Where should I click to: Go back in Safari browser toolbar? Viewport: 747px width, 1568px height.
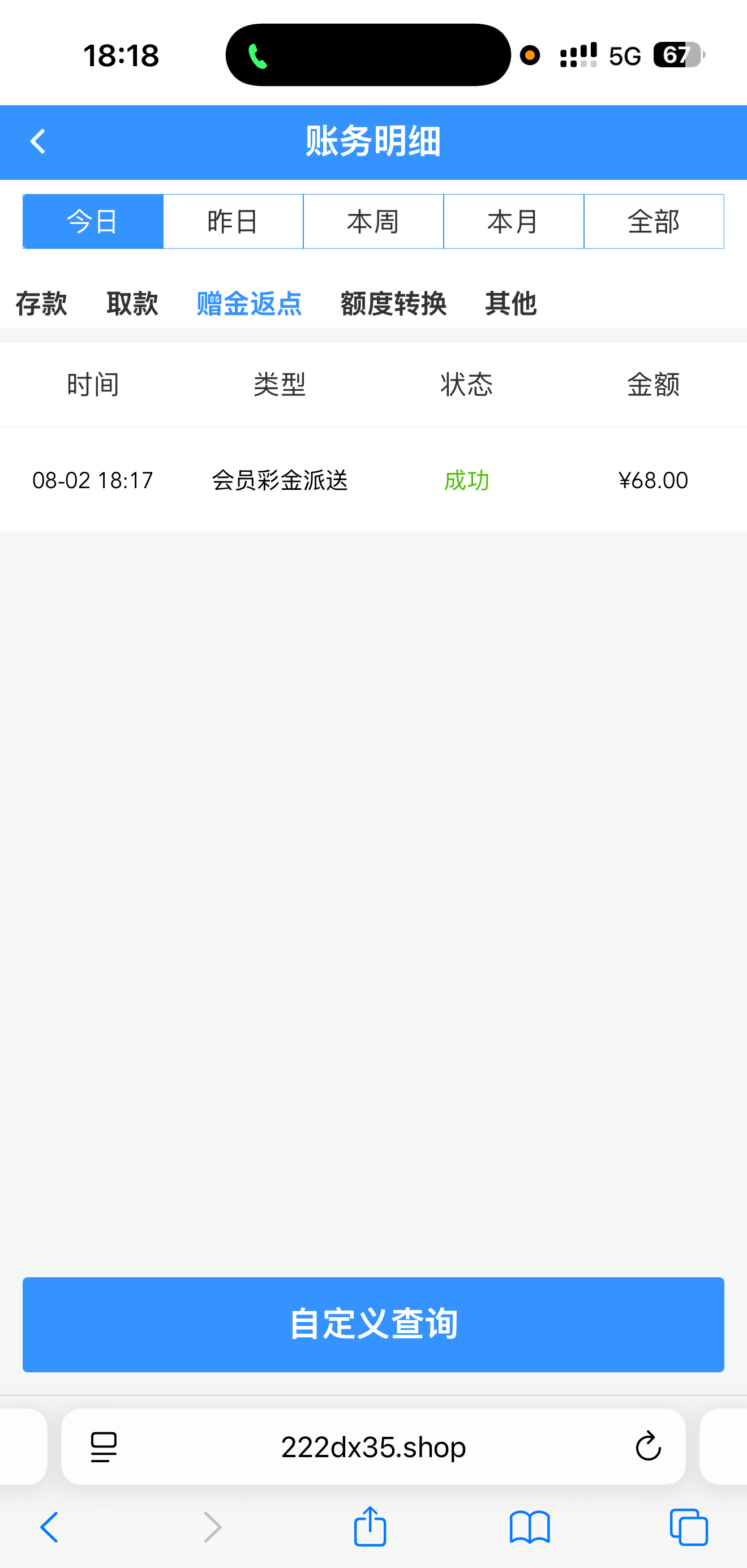click(49, 1527)
